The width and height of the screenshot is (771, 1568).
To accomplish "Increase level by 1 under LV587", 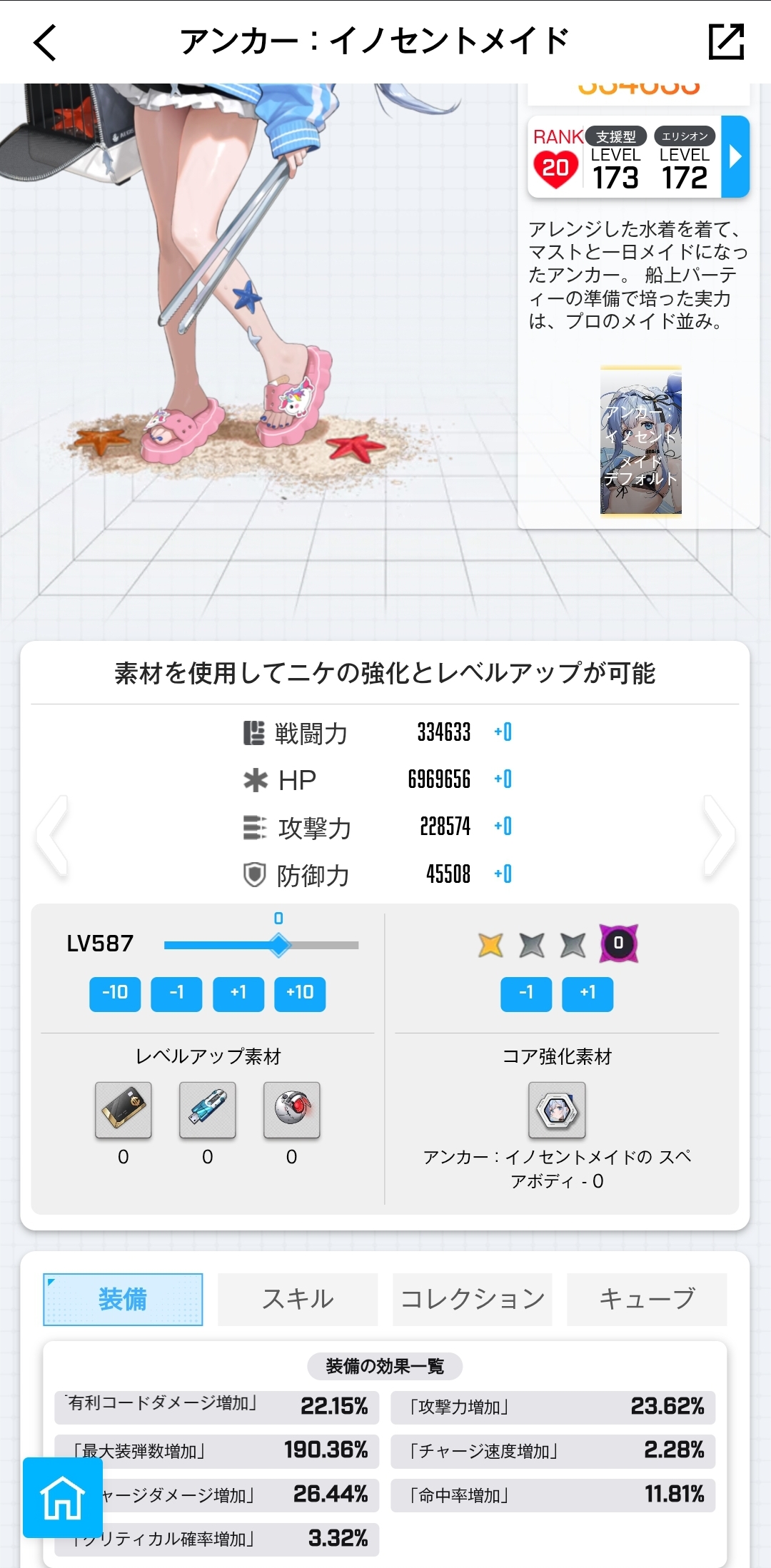I will 238,993.
